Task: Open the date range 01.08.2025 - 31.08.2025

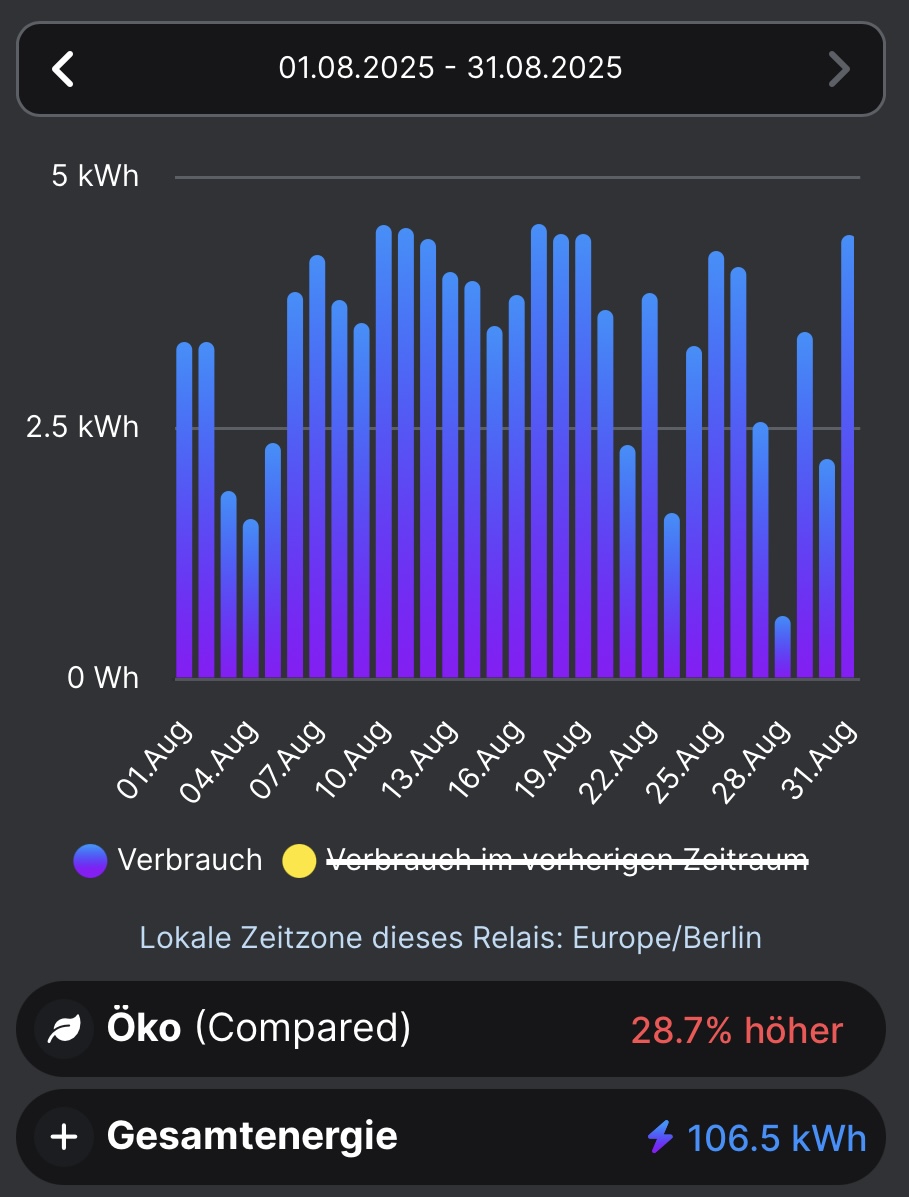Action: pyautogui.click(x=450, y=68)
